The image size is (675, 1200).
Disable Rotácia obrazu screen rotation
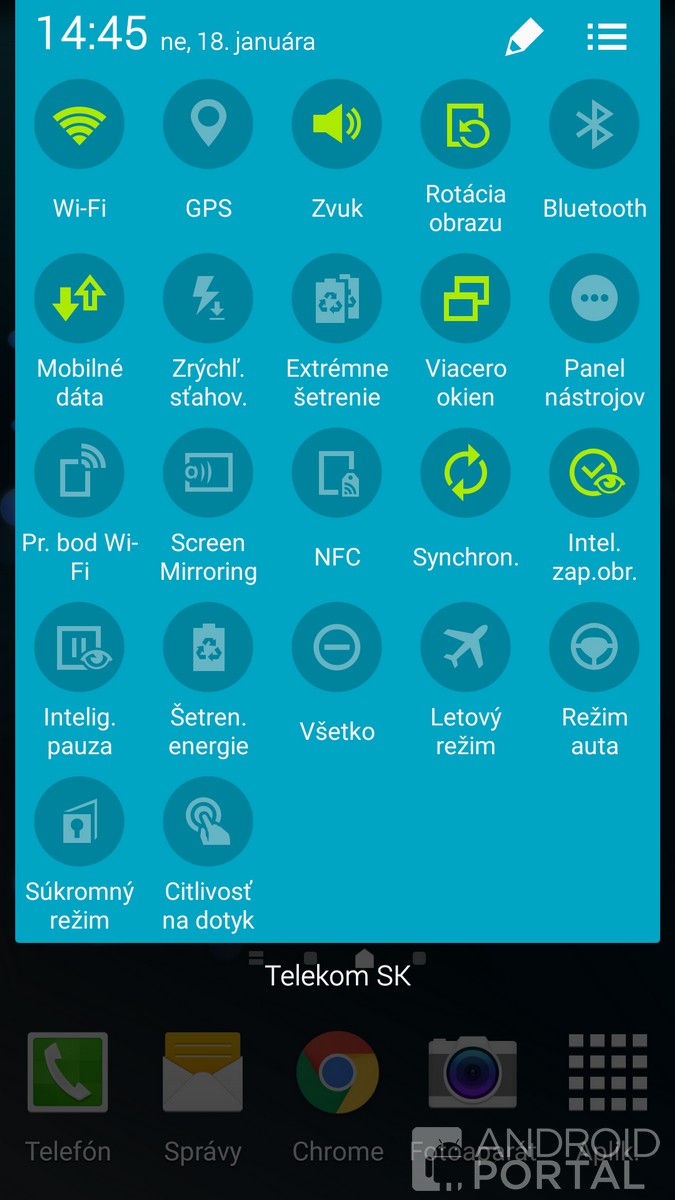[x=466, y=125]
